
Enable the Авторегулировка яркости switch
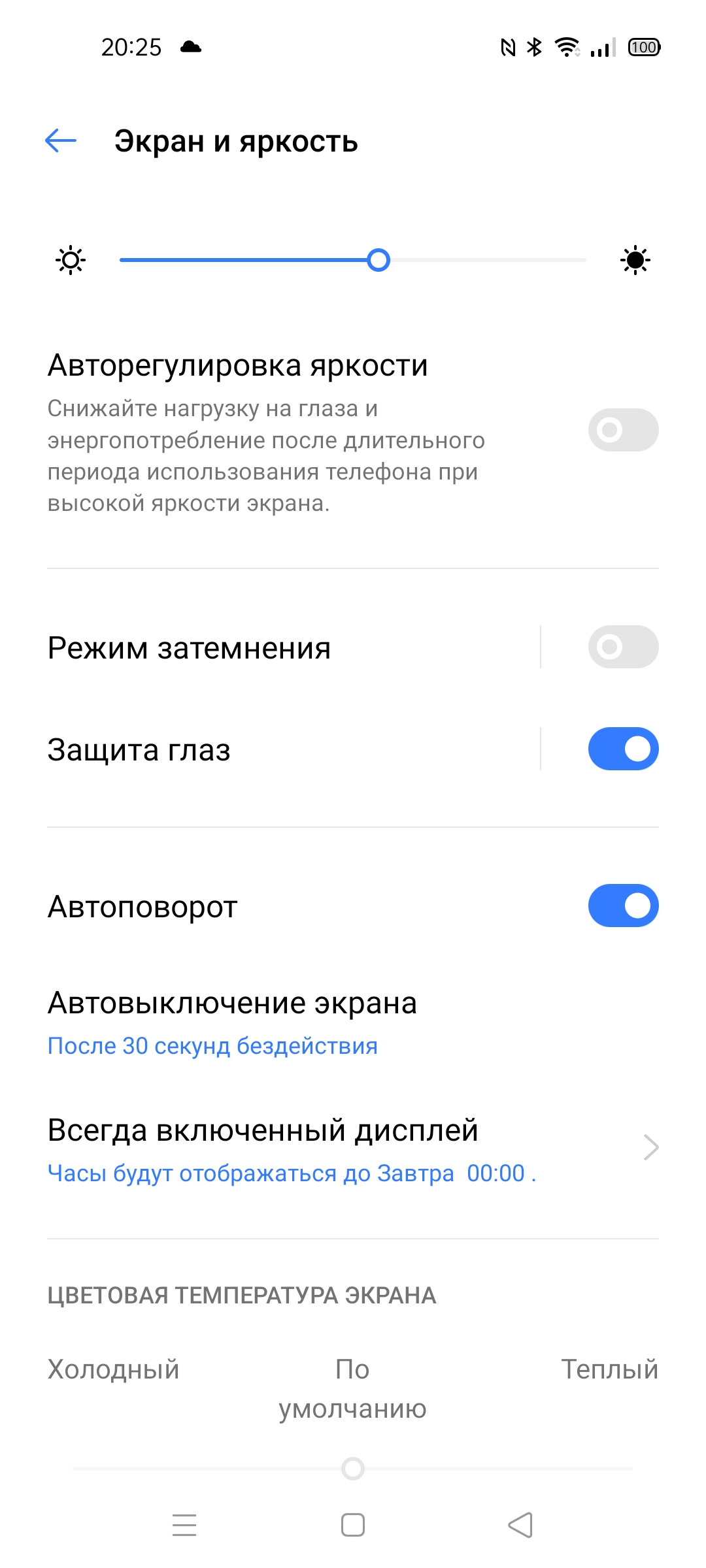pyautogui.click(x=623, y=430)
